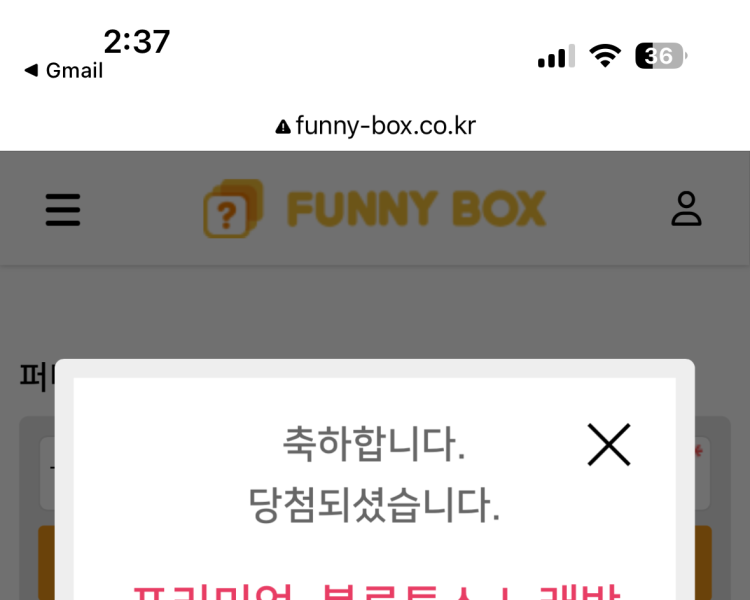
Task: Open the user profile icon
Action: point(686,209)
